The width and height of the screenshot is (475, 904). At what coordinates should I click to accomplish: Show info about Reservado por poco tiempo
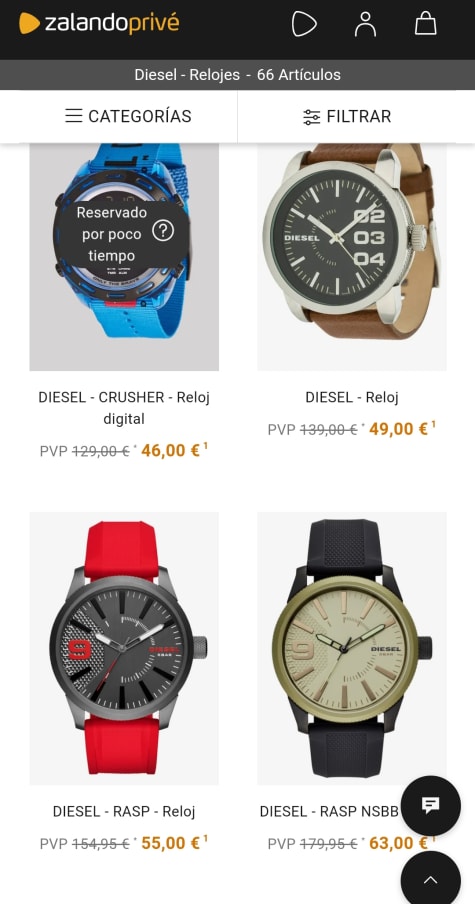click(x=163, y=231)
